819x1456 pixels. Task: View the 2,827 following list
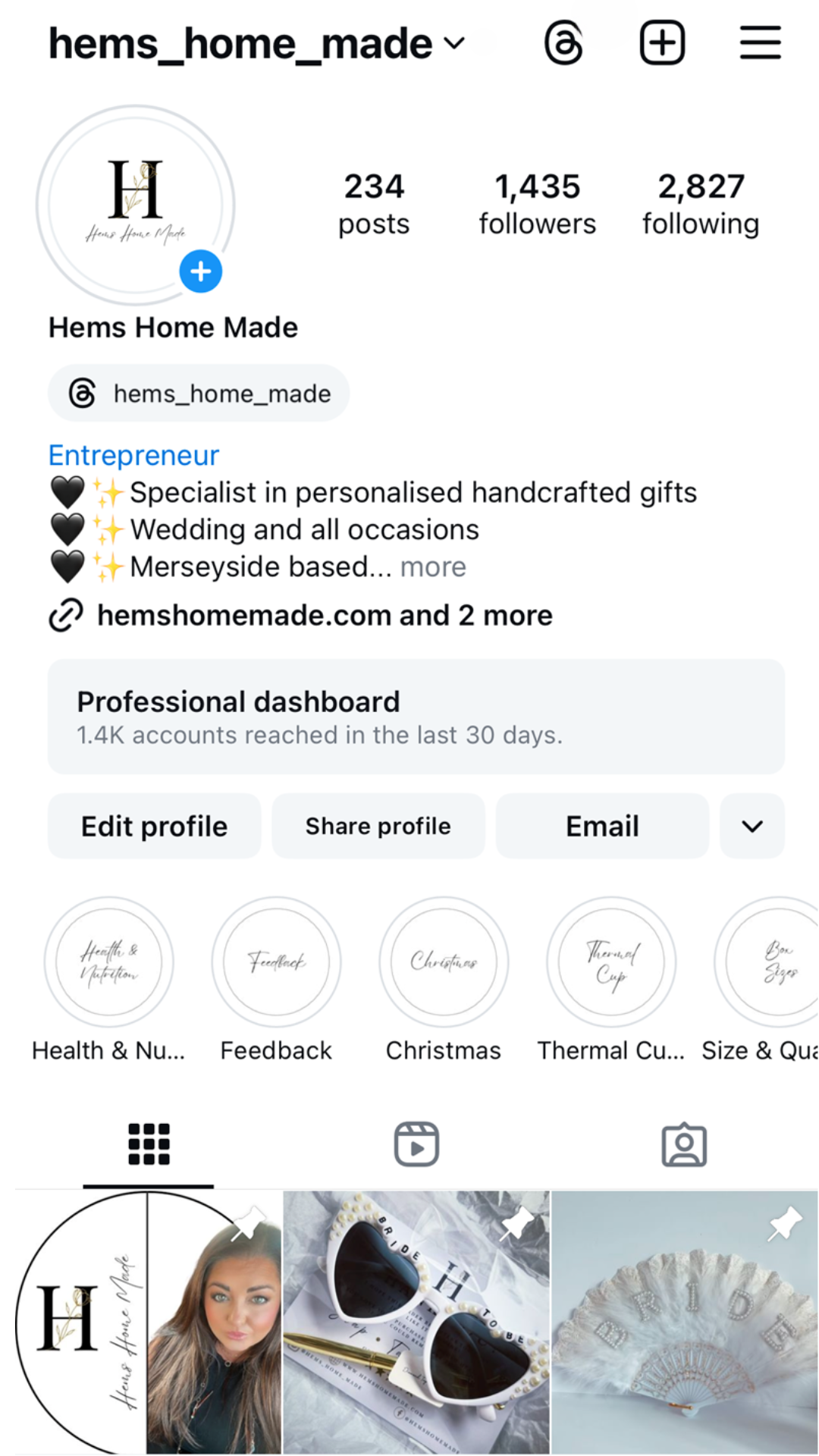[700, 203]
